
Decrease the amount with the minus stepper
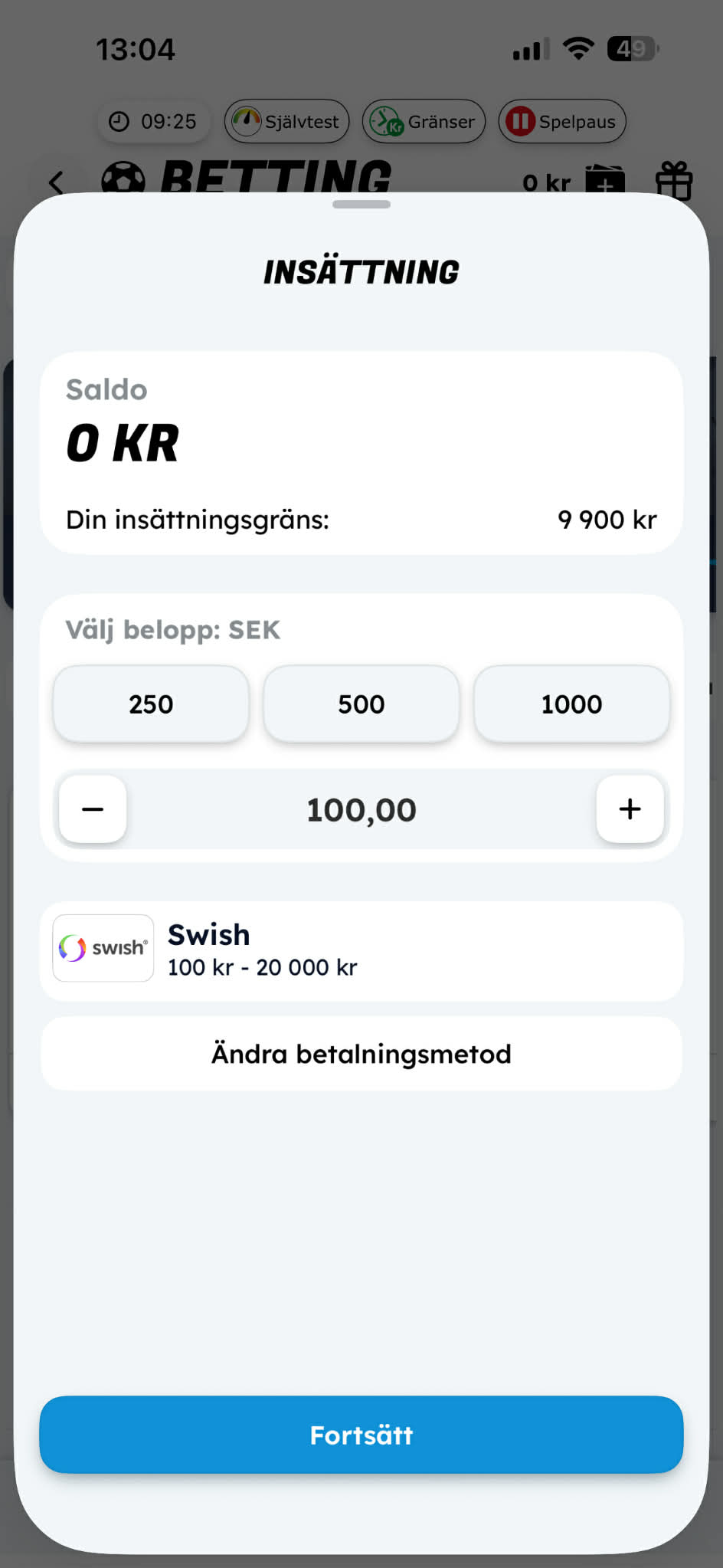pos(92,809)
